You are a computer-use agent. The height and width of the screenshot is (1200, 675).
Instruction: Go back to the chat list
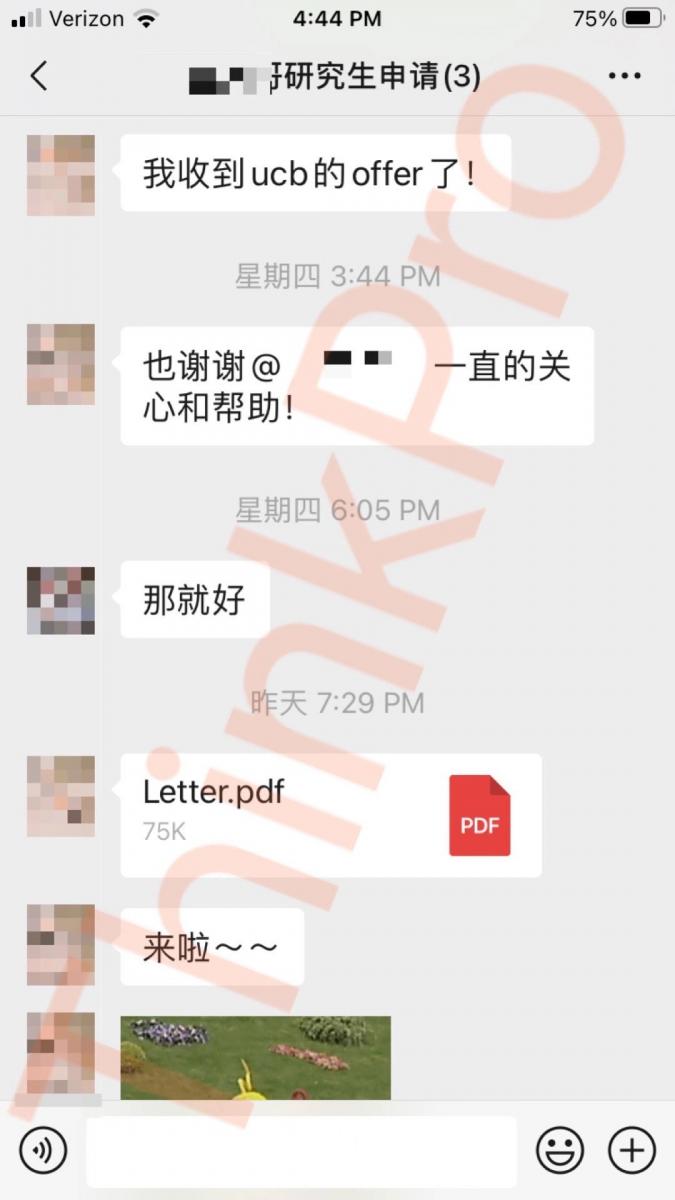tap(39, 76)
